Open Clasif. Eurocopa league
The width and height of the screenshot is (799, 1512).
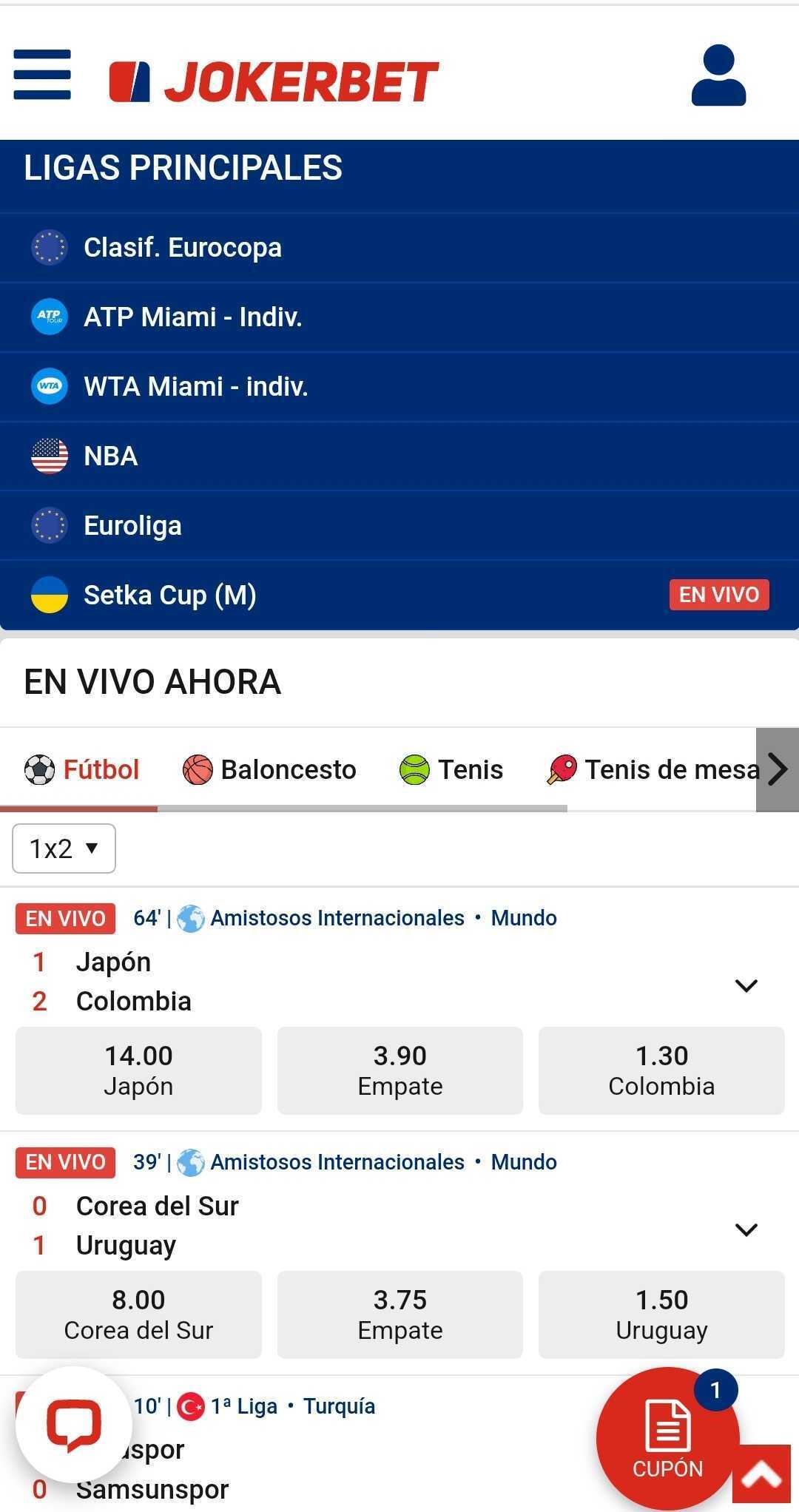(399, 248)
